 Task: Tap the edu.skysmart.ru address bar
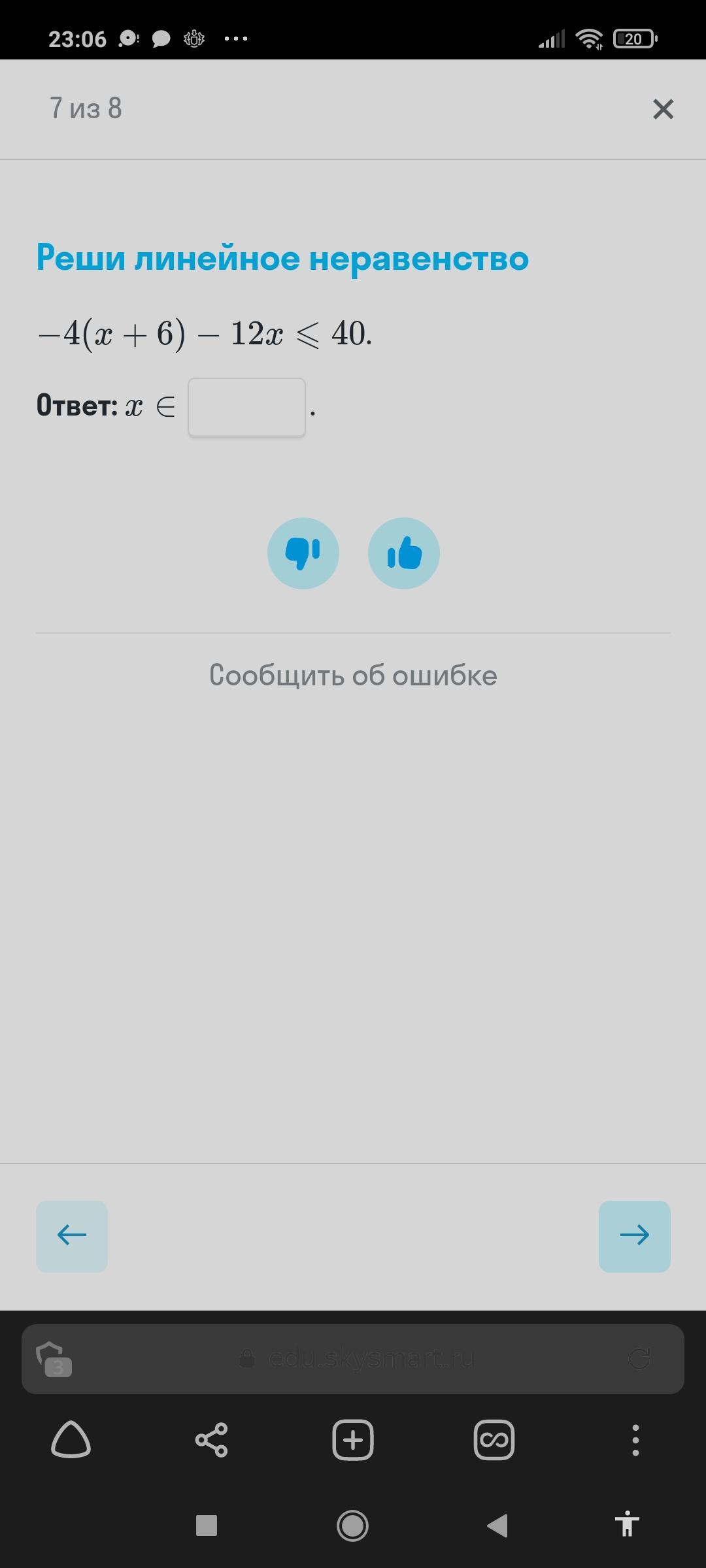pyautogui.click(x=371, y=1359)
